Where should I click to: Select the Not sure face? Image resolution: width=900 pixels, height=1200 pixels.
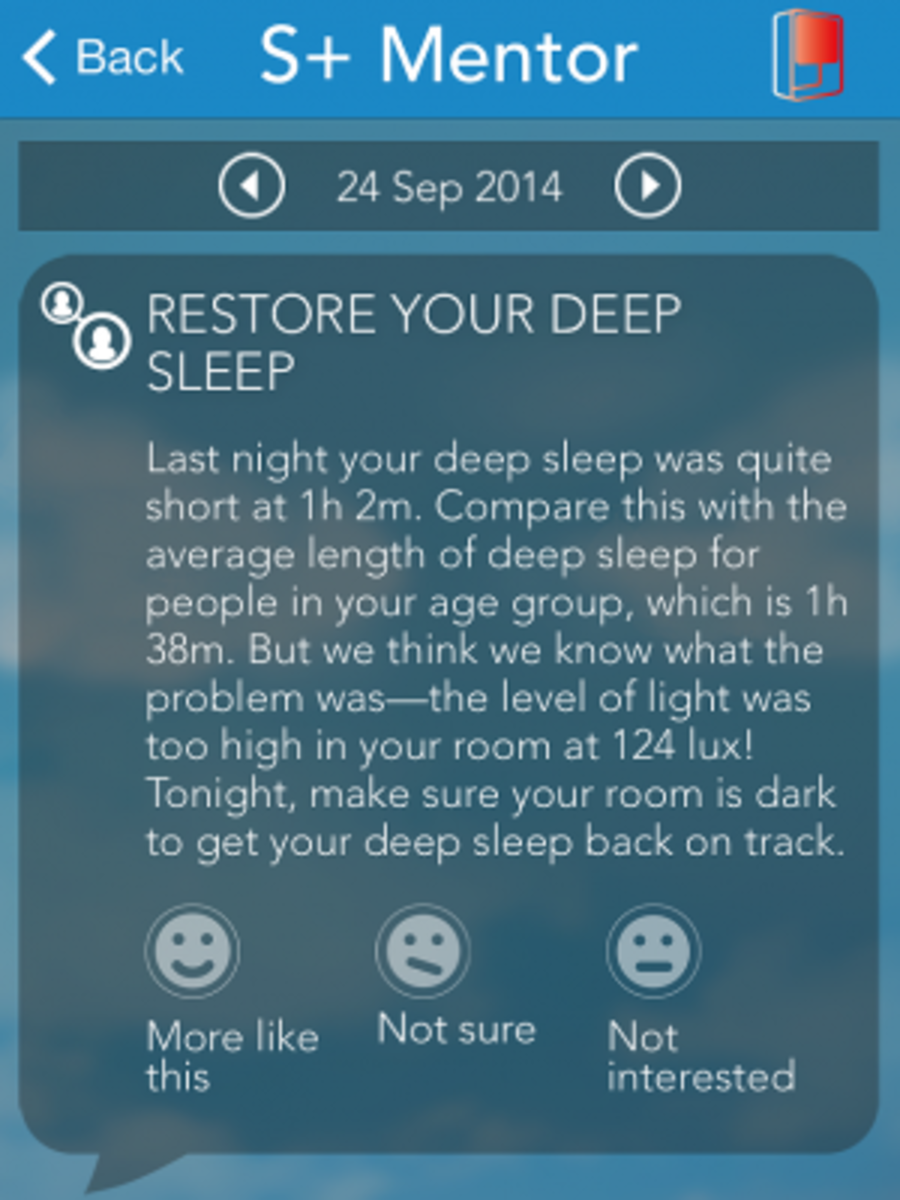(x=422, y=951)
